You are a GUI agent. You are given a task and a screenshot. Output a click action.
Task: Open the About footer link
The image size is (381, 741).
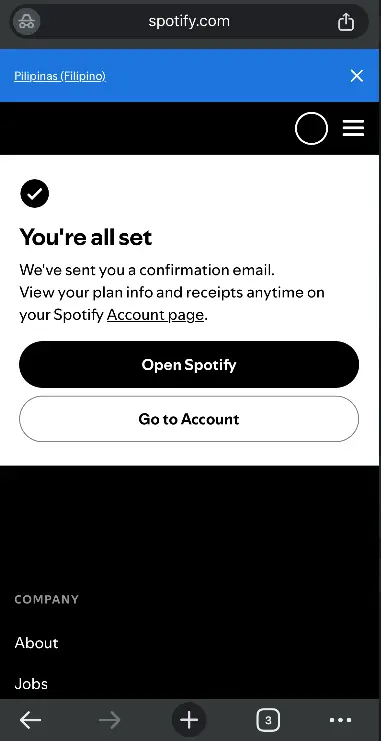point(36,643)
